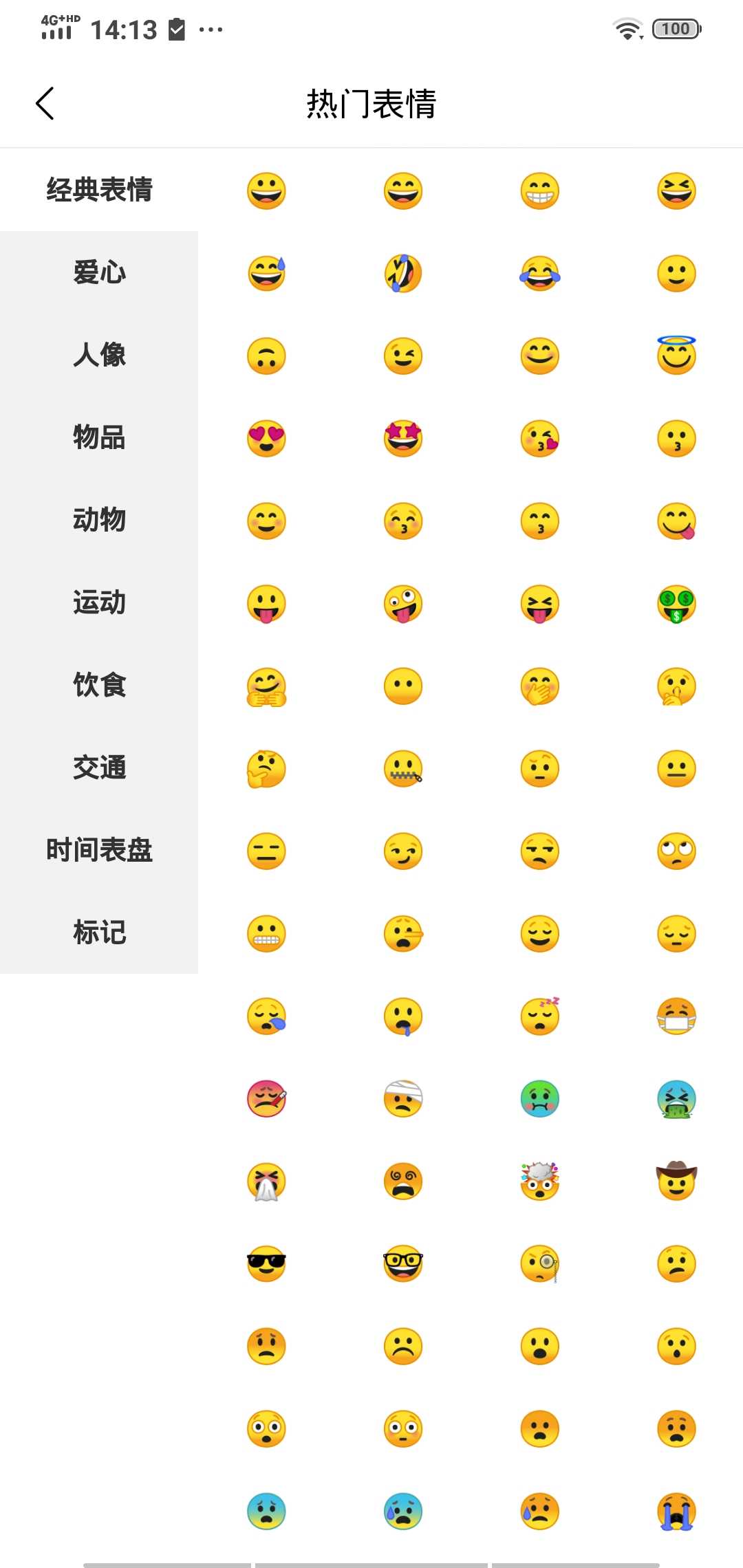Select the star-struck emoji
The height and width of the screenshot is (1568, 743).
(x=402, y=438)
